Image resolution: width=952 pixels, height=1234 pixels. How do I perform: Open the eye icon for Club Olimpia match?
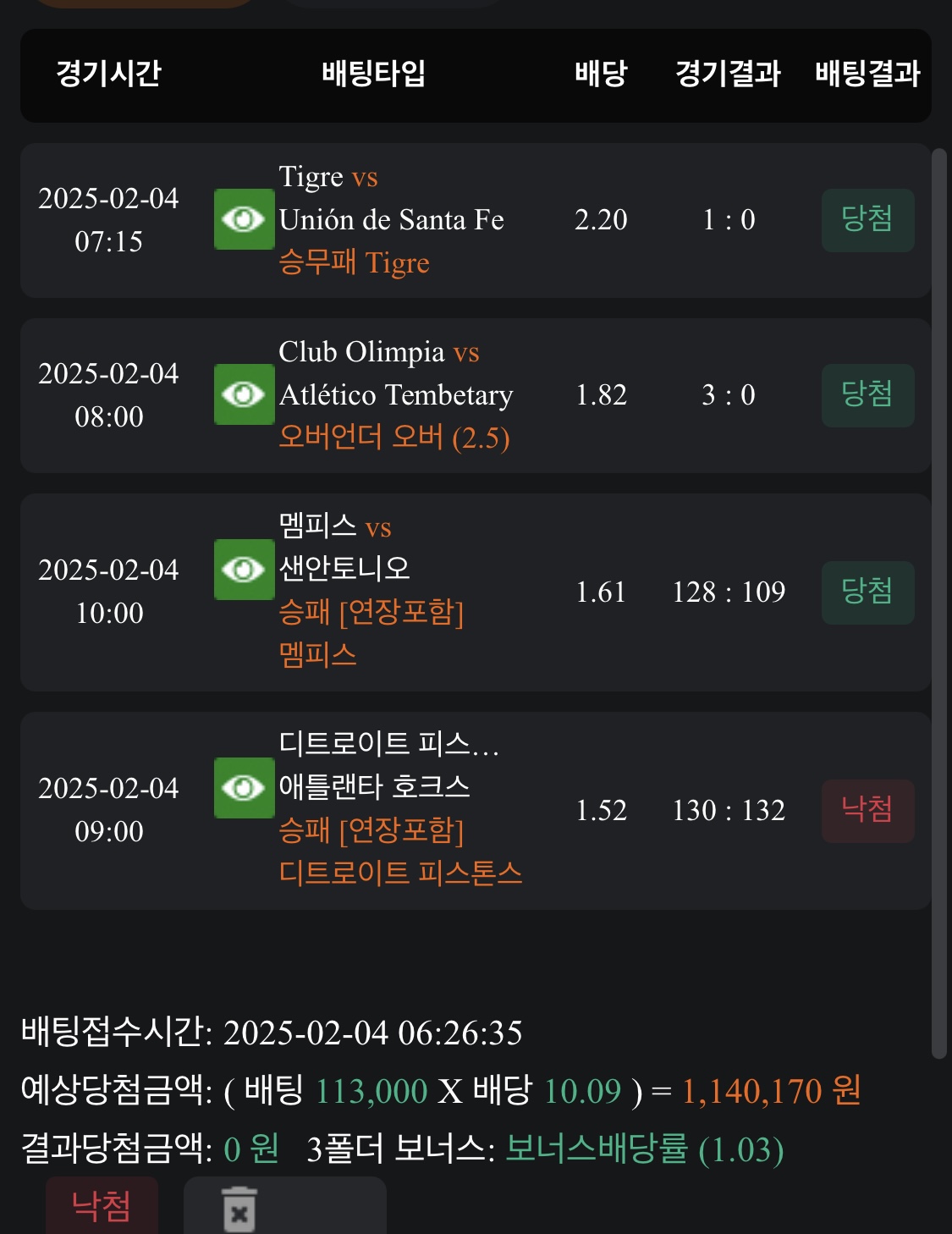(244, 394)
